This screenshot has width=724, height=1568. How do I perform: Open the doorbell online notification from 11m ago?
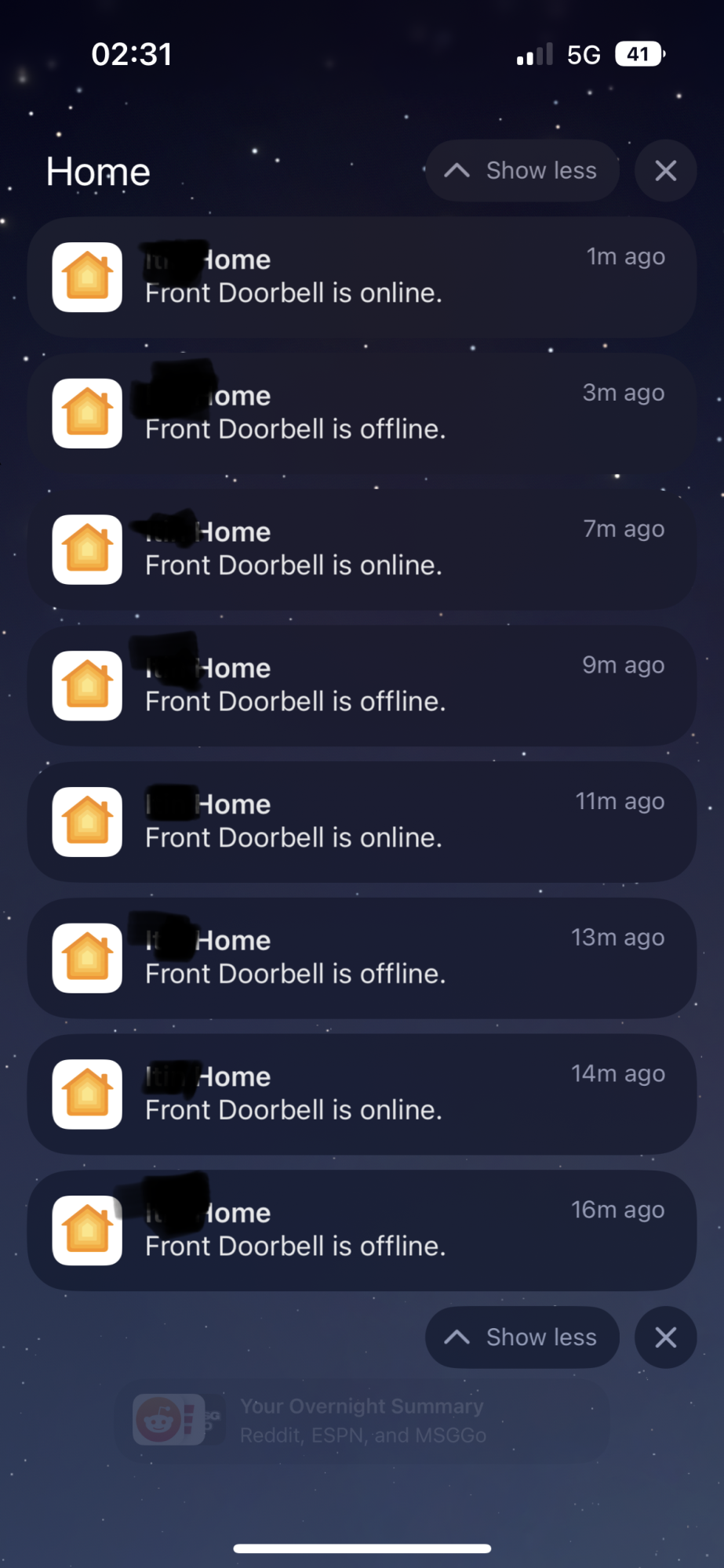click(x=362, y=822)
